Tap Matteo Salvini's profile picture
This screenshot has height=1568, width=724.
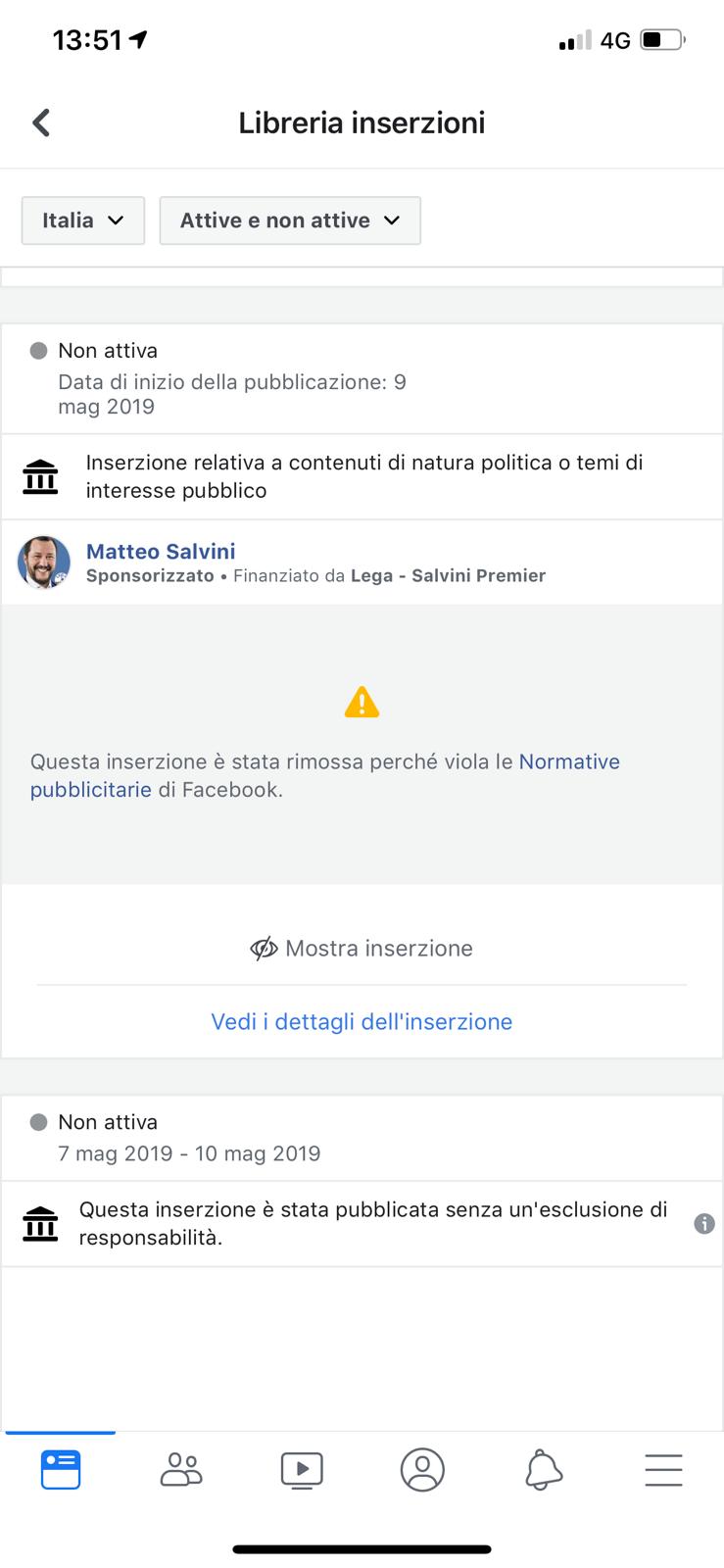click(44, 562)
